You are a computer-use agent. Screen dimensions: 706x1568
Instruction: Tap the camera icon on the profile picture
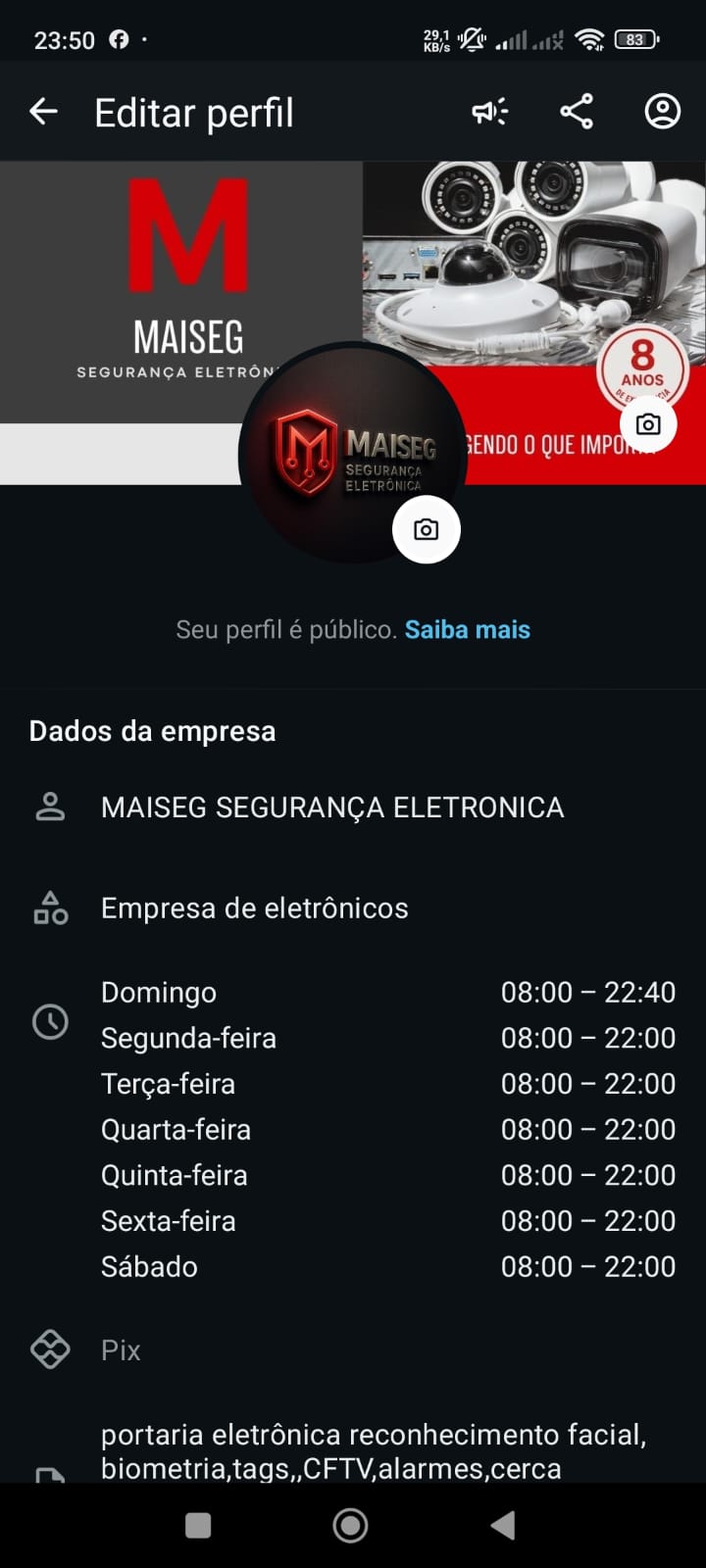pyautogui.click(x=426, y=528)
